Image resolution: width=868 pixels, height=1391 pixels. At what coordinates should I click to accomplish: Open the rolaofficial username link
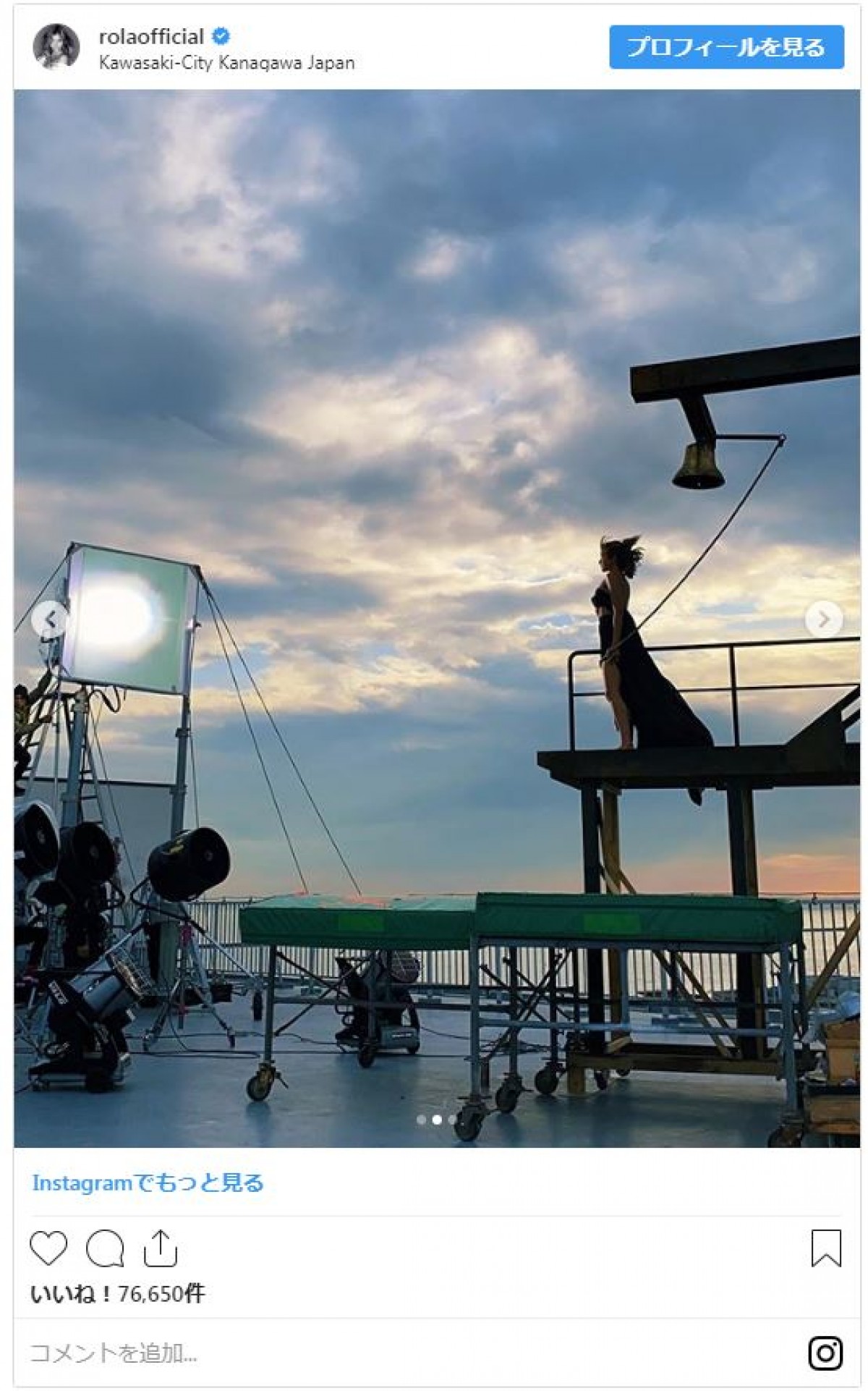click(151, 36)
